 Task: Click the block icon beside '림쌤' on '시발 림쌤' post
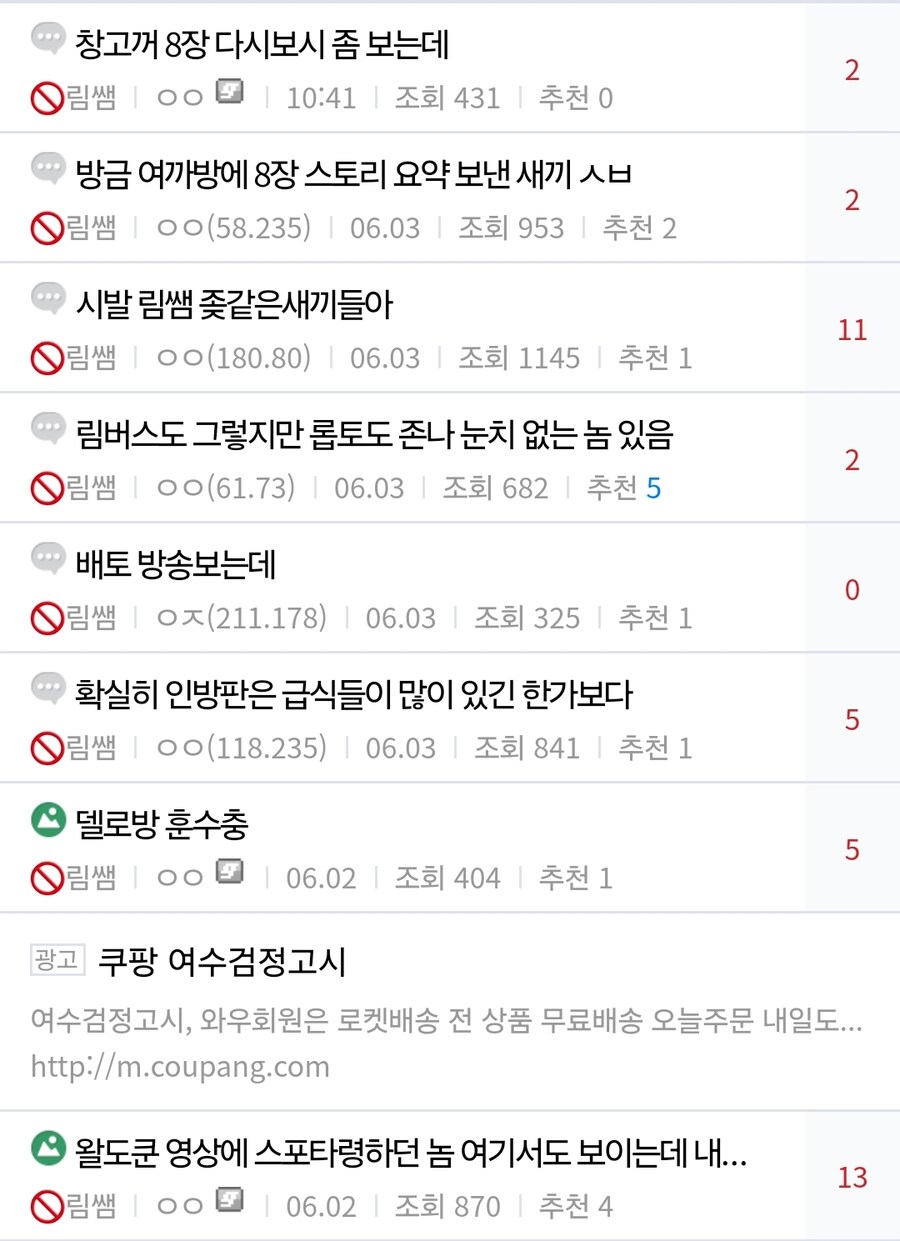click(47, 357)
